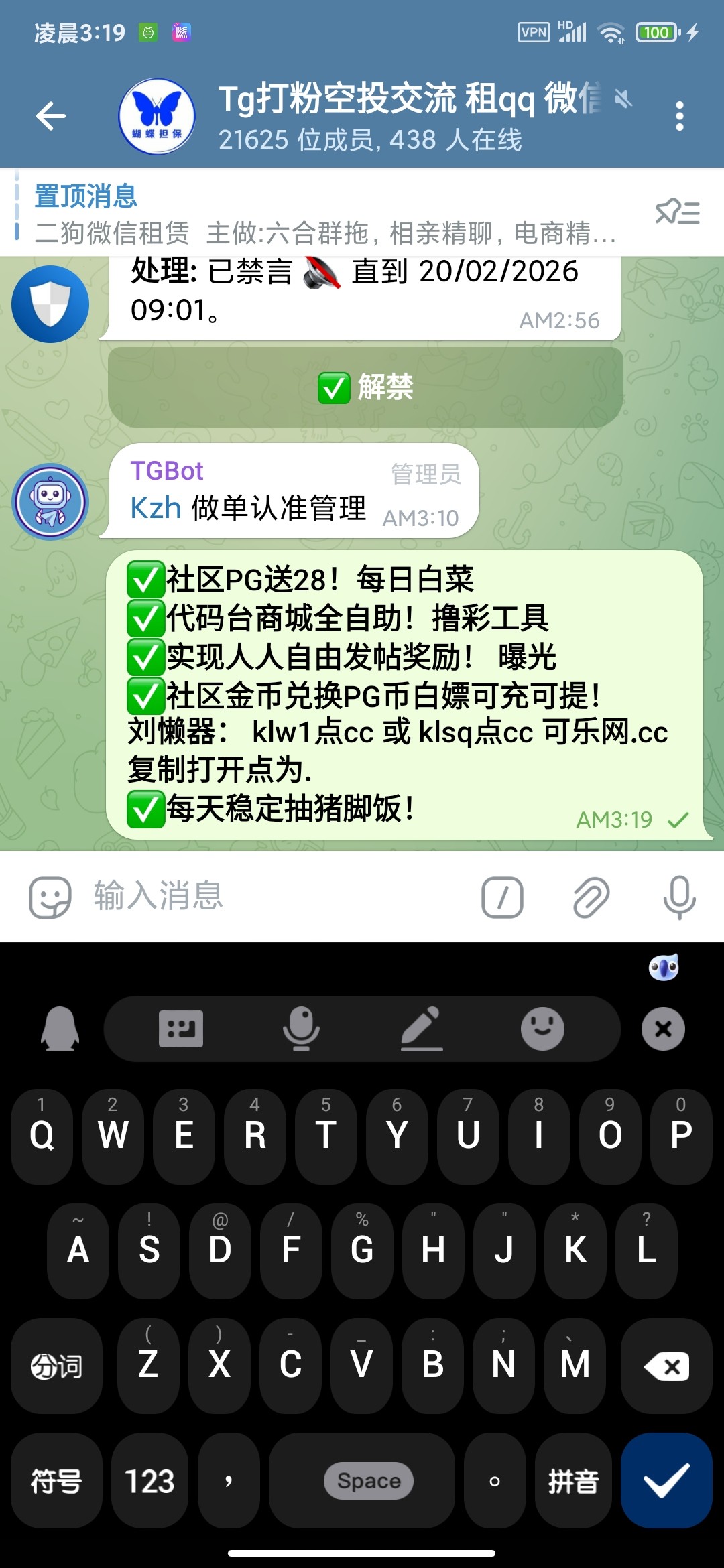
Task: Confirm input with the blue checkmark key
Action: coord(668,1481)
